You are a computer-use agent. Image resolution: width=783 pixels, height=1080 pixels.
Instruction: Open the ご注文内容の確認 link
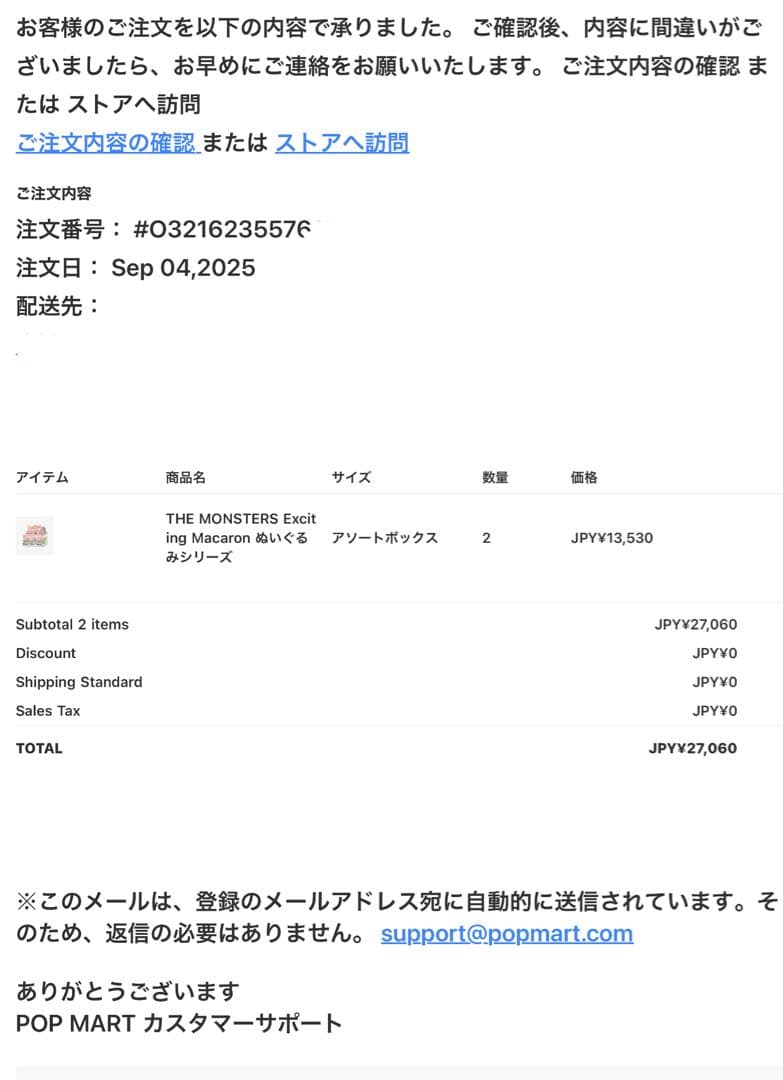coord(106,143)
